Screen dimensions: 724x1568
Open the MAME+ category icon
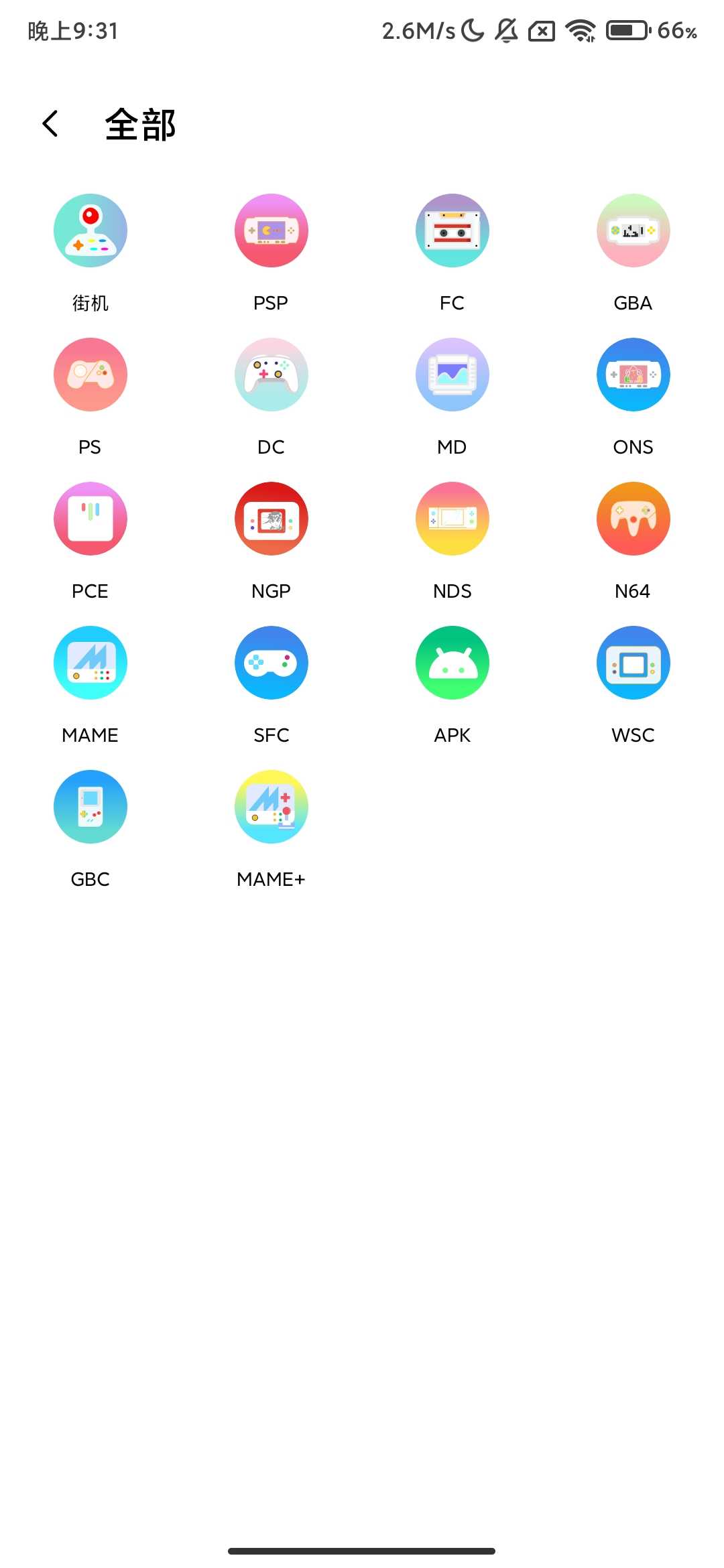(x=271, y=807)
